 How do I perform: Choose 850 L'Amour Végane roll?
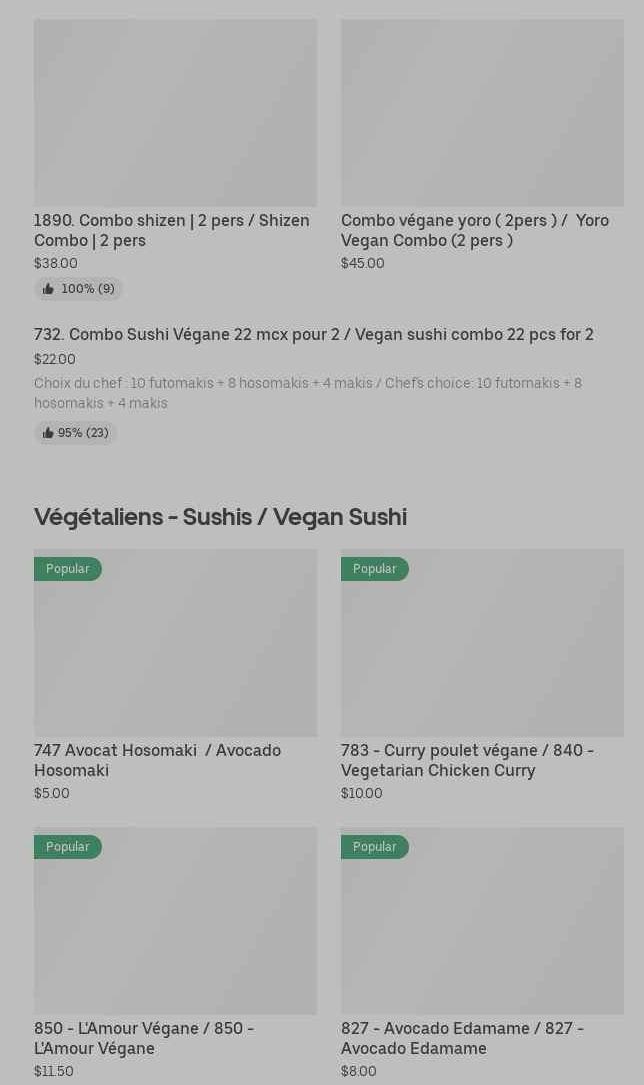pyautogui.click(x=175, y=922)
